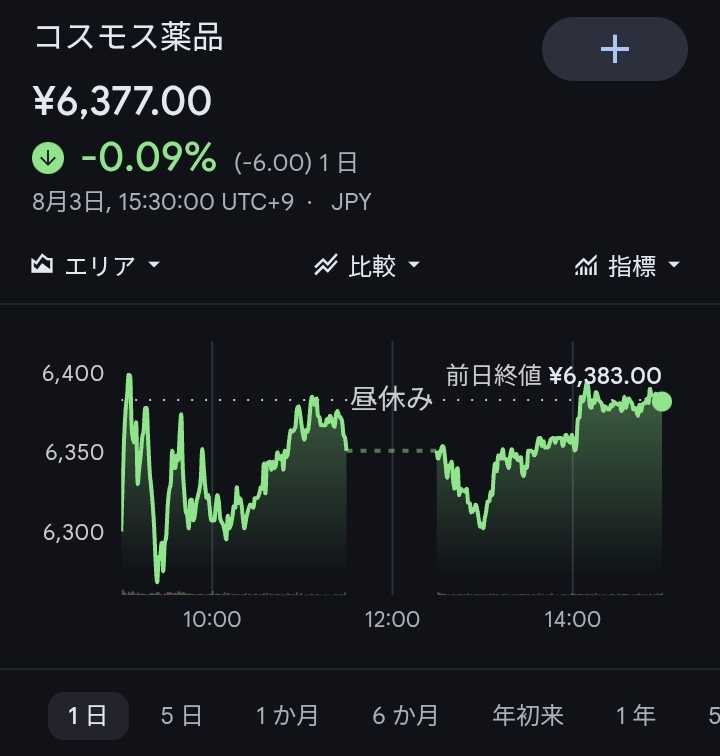The image size is (720, 756).
Task: Open the エリア chart type dropdown
Action: coord(95,265)
